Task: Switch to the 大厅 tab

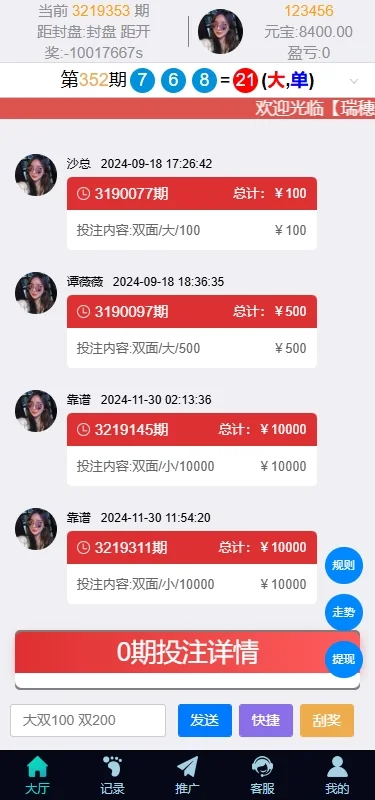Action: (37, 774)
